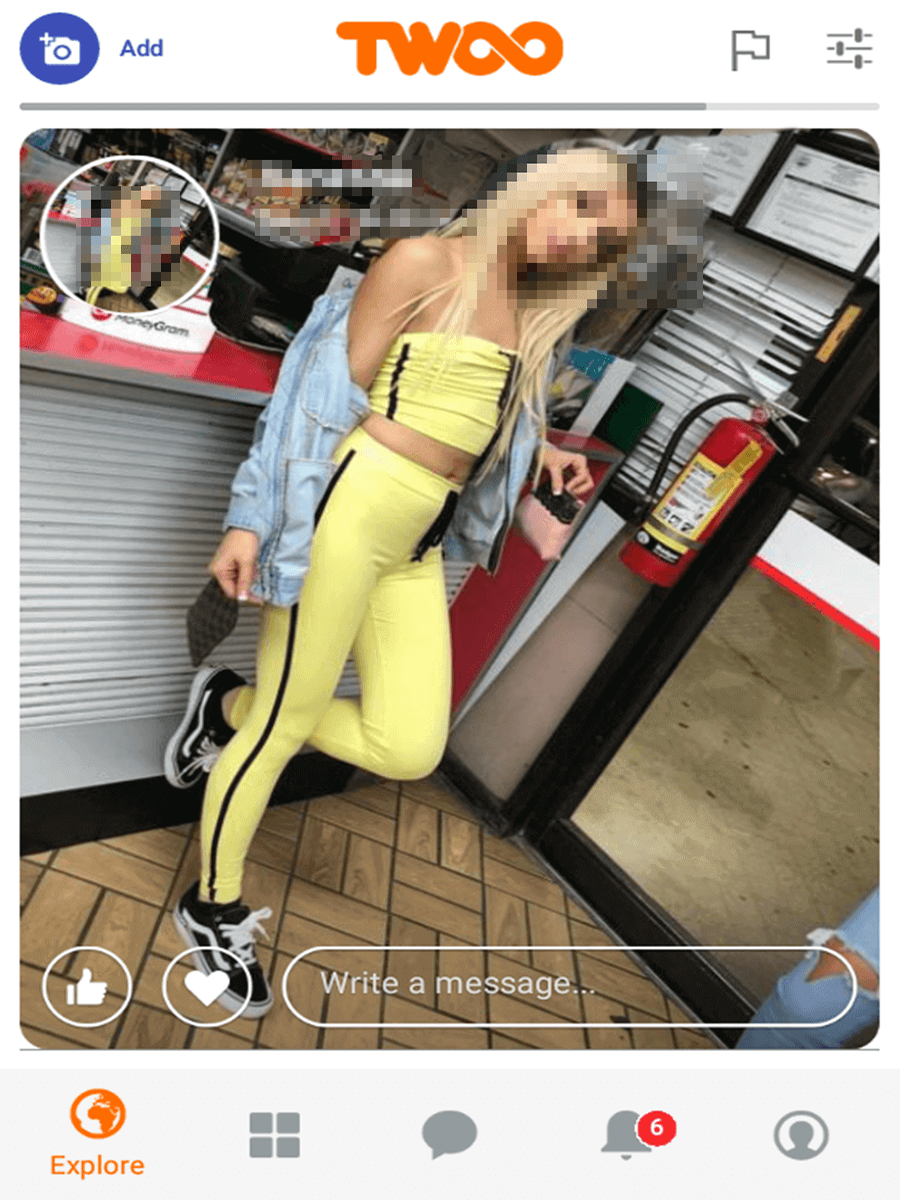Viewport: 900px width, 1200px height.
Task: Open the chat messages tab
Action: click(449, 1135)
